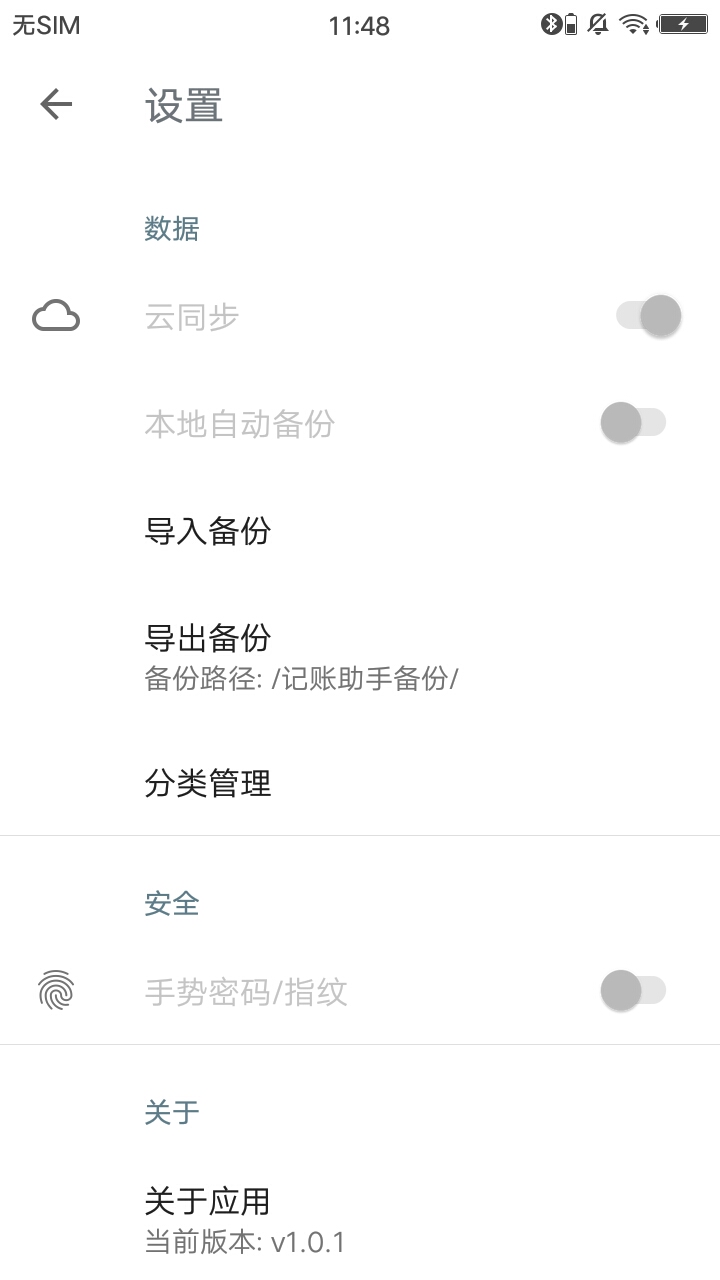The image size is (720, 1280).
Task: Click the muted notification bell icon
Action: pyautogui.click(x=597, y=25)
